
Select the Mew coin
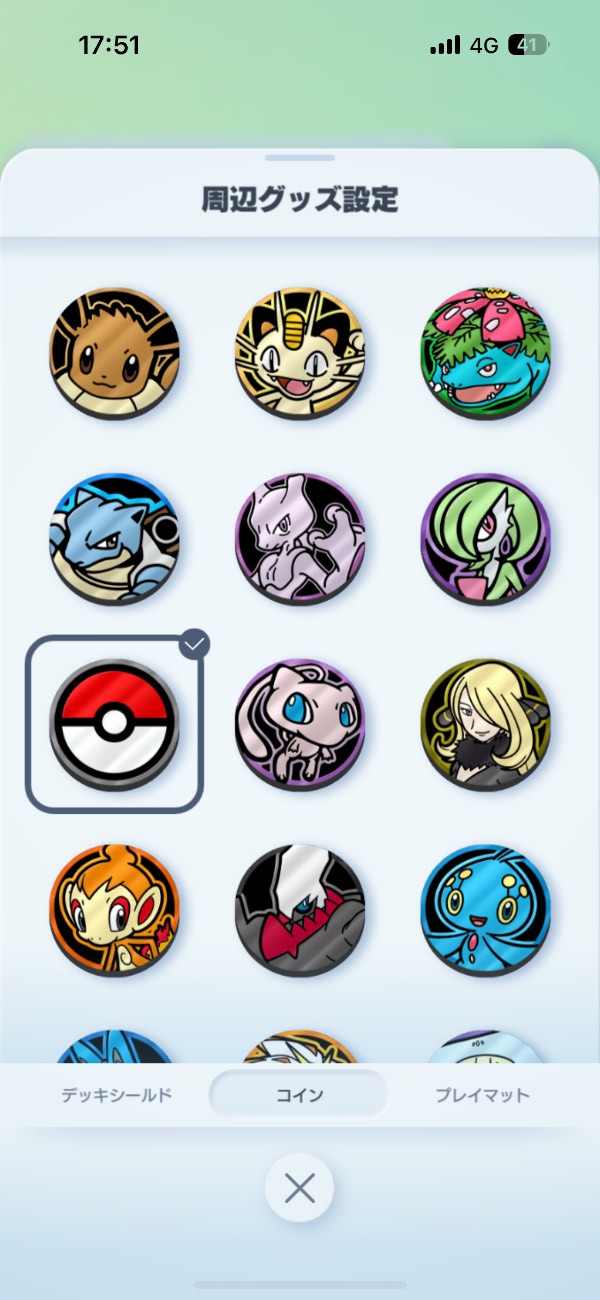[300, 723]
